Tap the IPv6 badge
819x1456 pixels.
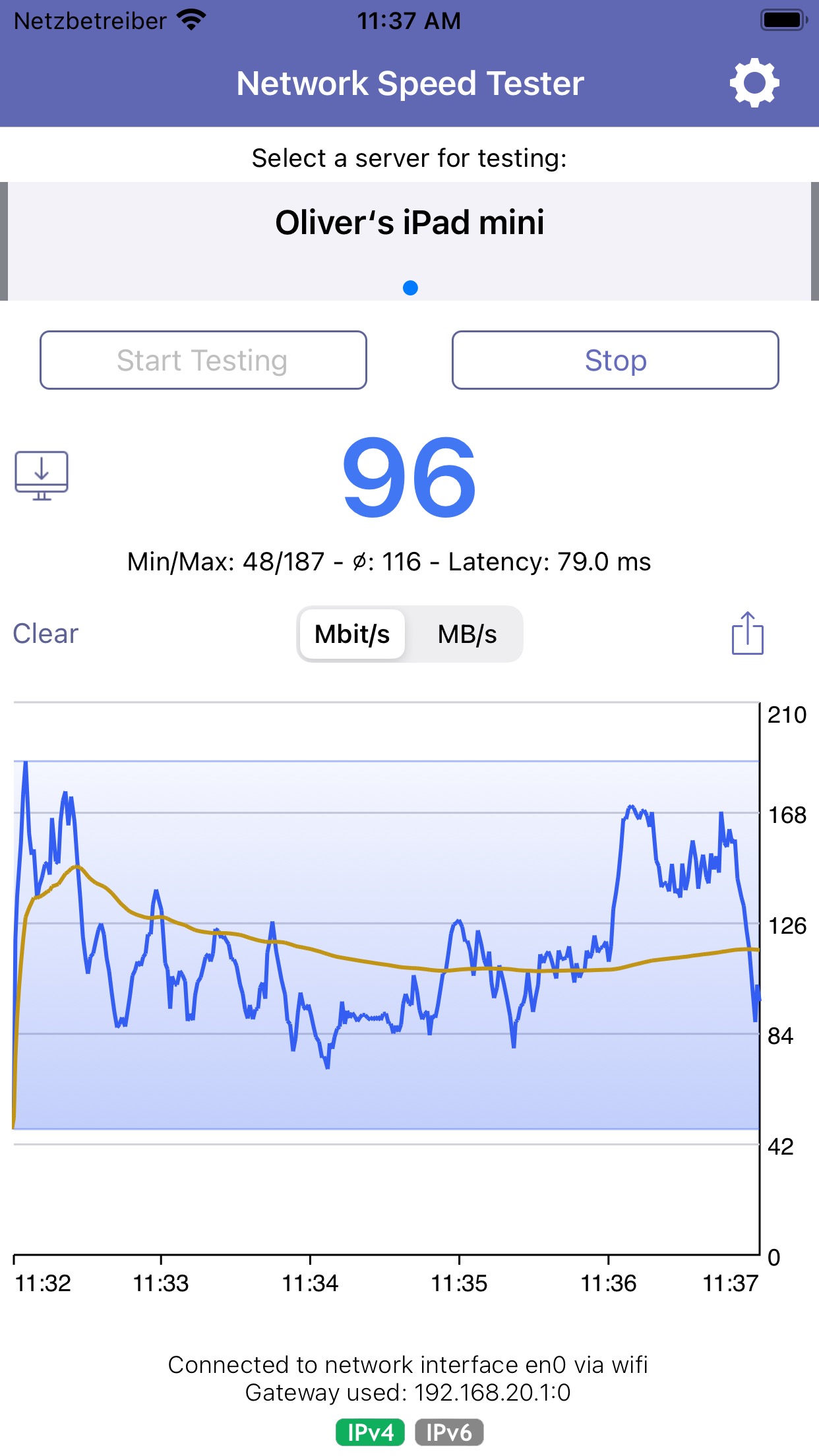(449, 1432)
